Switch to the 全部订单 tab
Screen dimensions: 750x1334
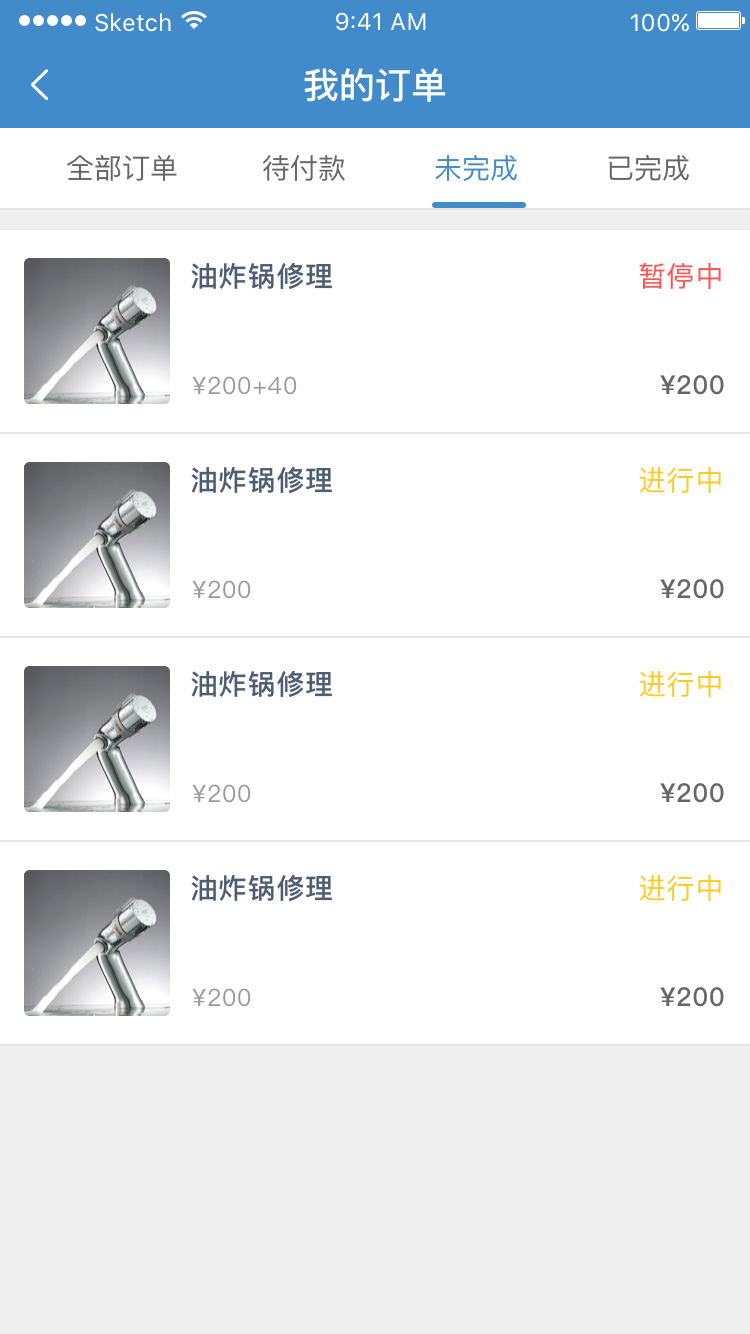[x=121, y=169]
